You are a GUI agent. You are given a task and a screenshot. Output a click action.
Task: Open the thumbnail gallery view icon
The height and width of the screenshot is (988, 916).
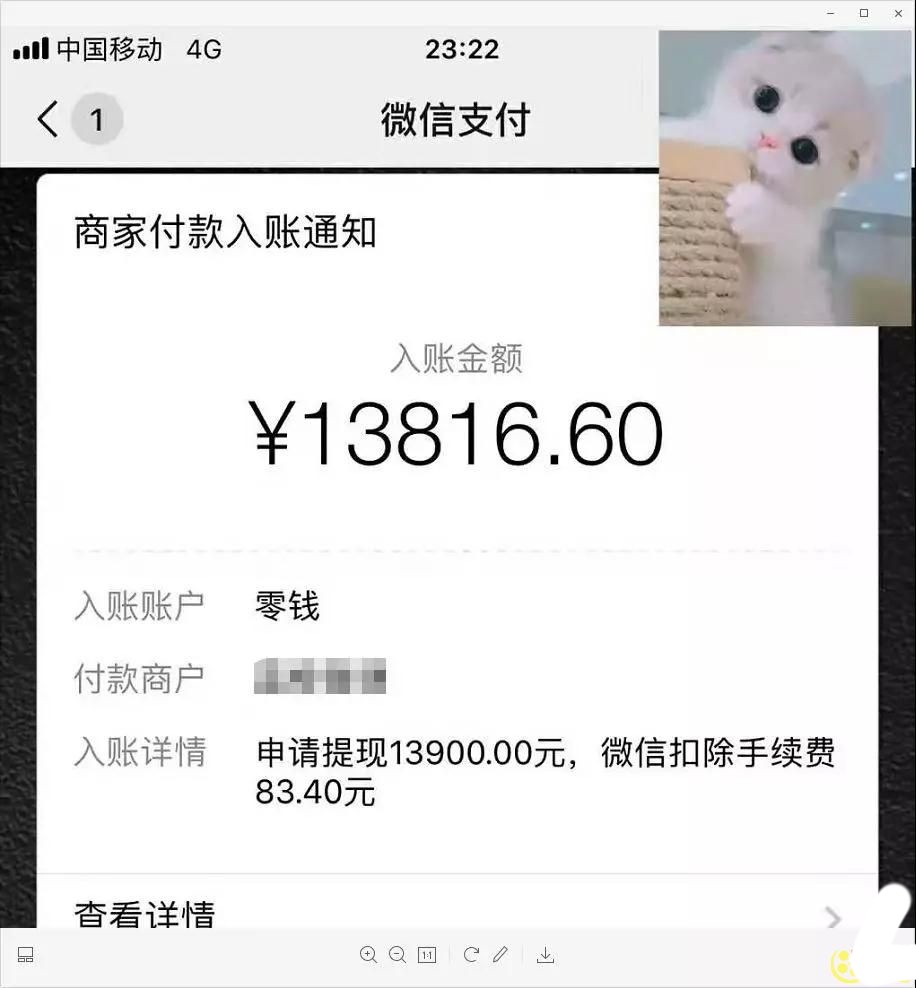[x=26, y=955]
